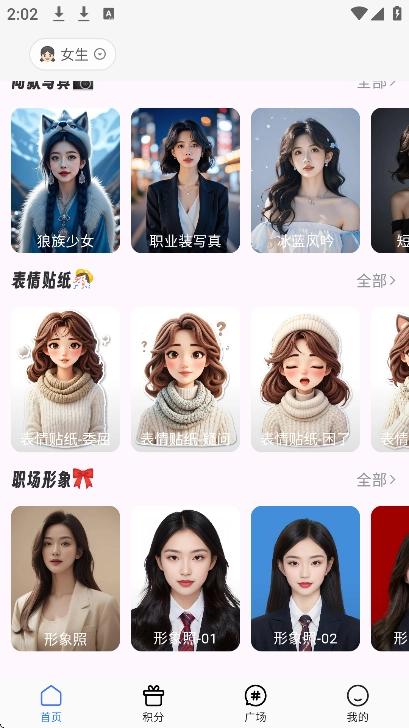View all 表情贴纸 templates

(x=376, y=280)
